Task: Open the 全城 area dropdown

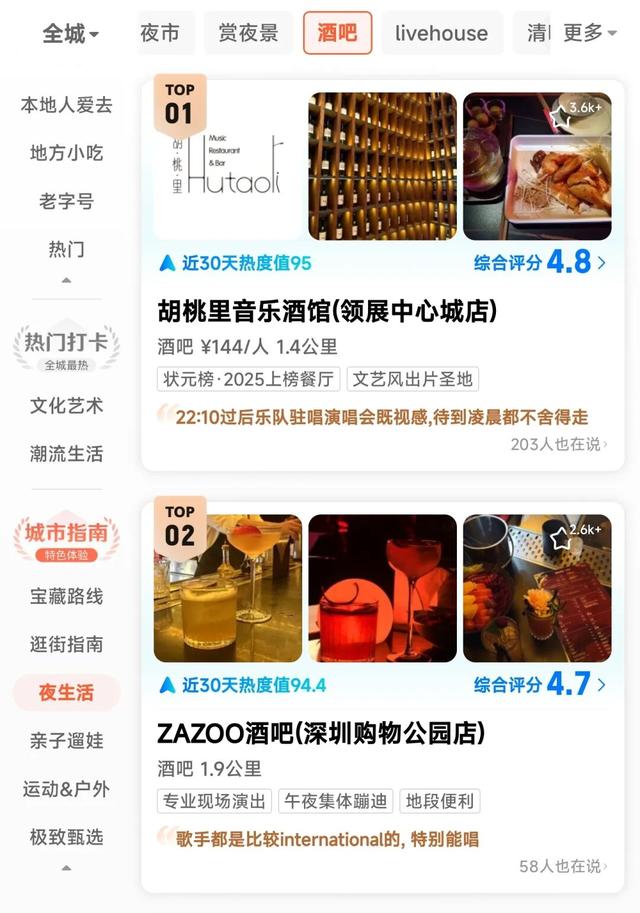Action: point(70,34)
